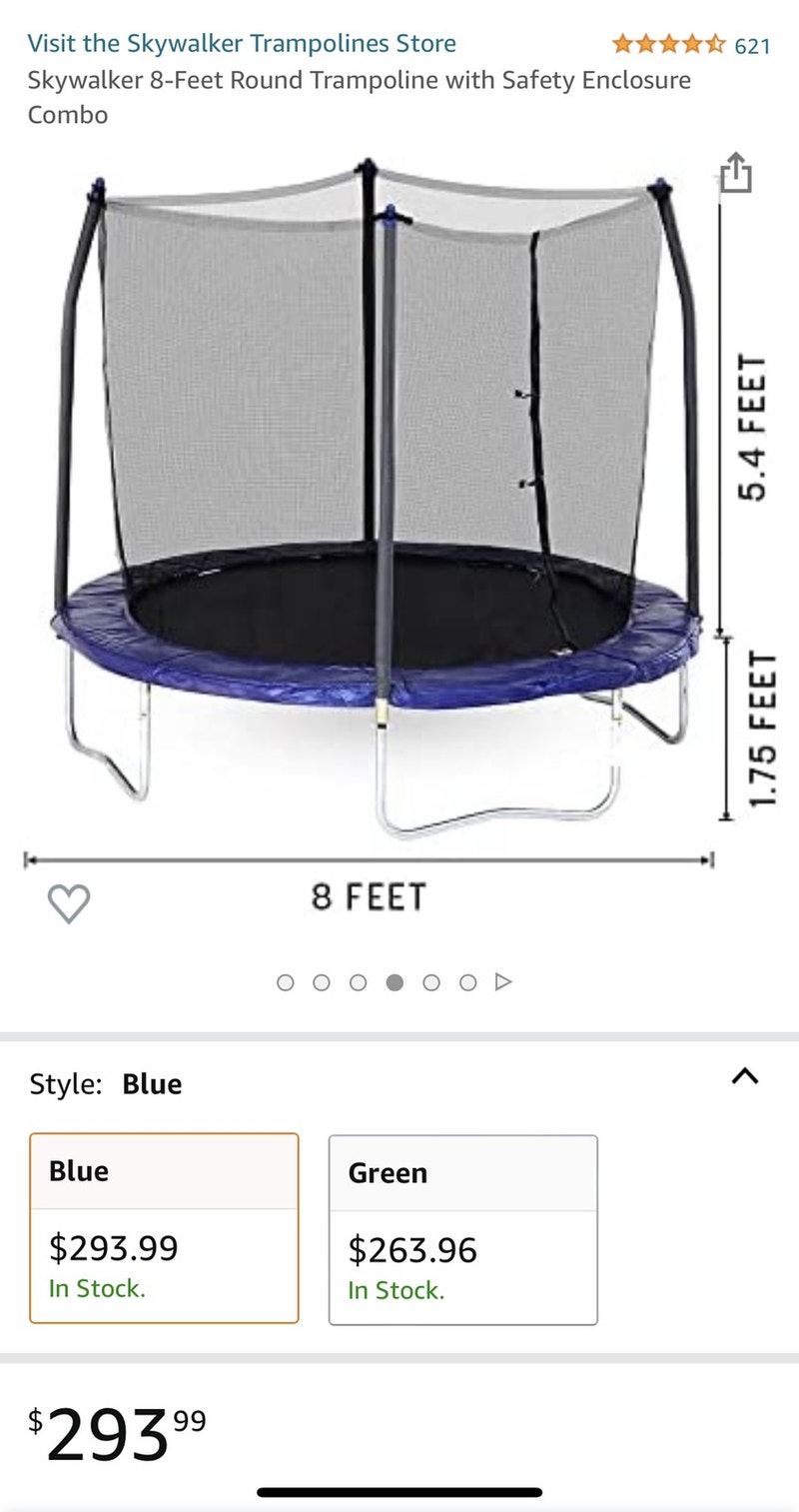Open the next product image arrow
The height and width of the screenshot is (1512, 799).
pyautogui.click(x=504, y=982)
